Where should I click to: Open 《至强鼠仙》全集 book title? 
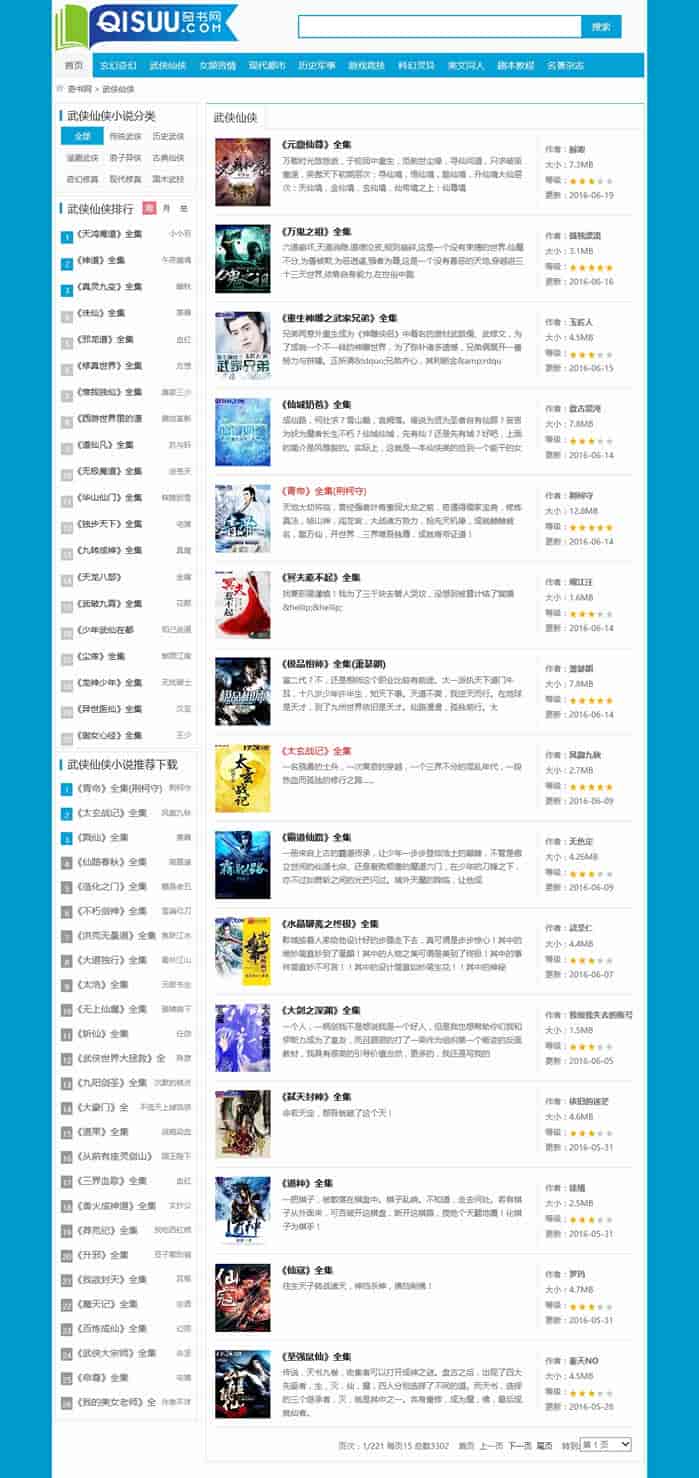click(318, 1357)
